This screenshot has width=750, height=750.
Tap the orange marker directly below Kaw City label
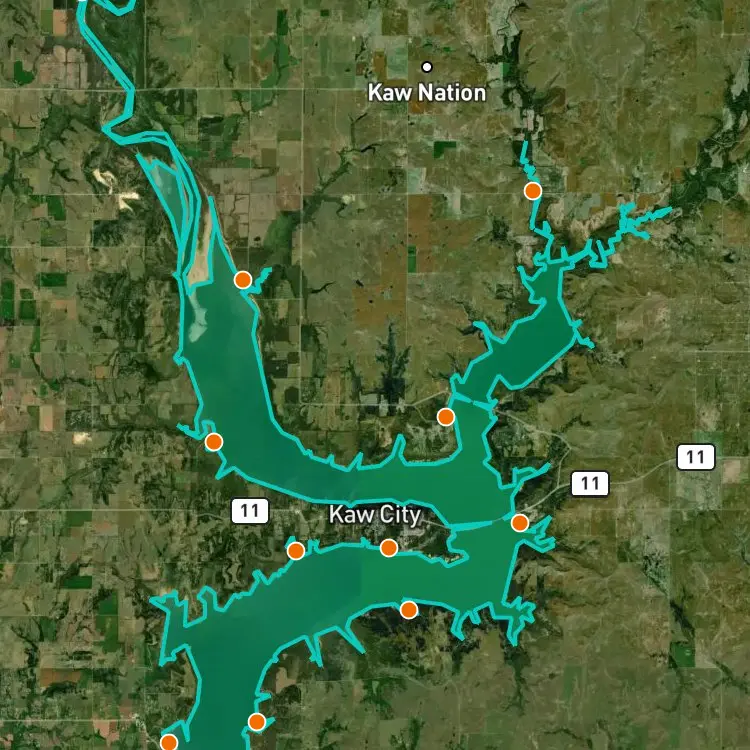coord(389,548)
